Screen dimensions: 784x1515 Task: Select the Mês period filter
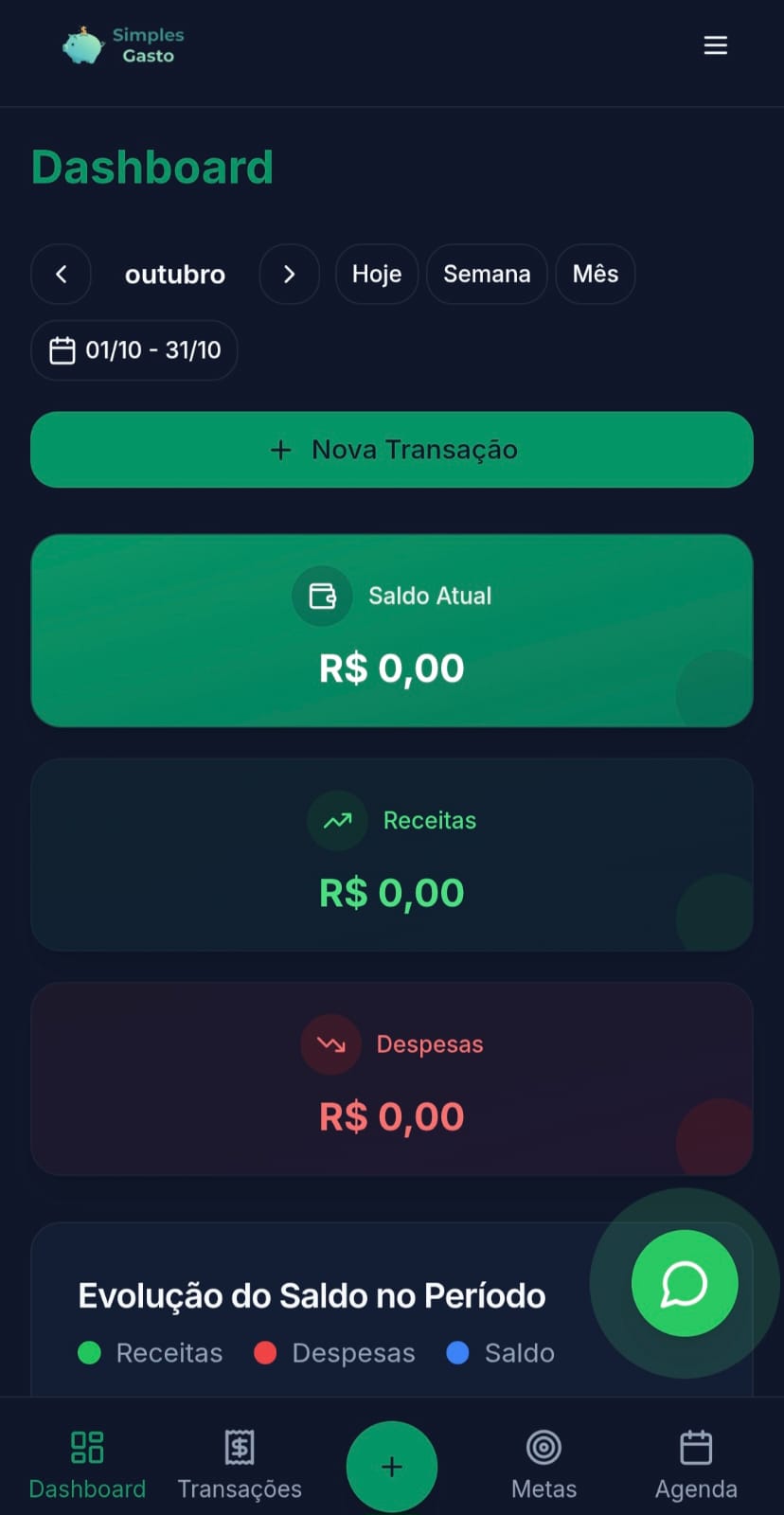(595, 274)
